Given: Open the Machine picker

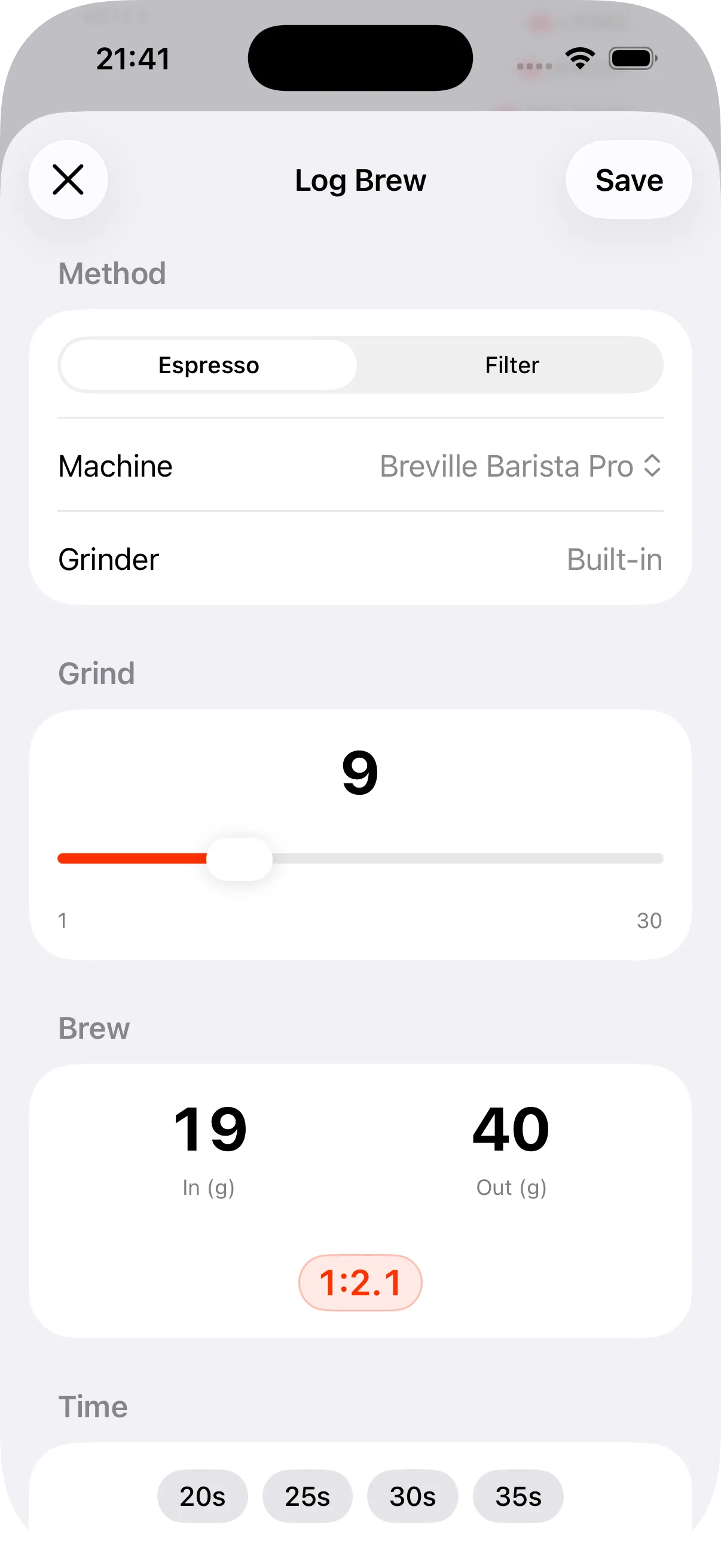Looking at the screenshot, I should (x=520, y=466).
